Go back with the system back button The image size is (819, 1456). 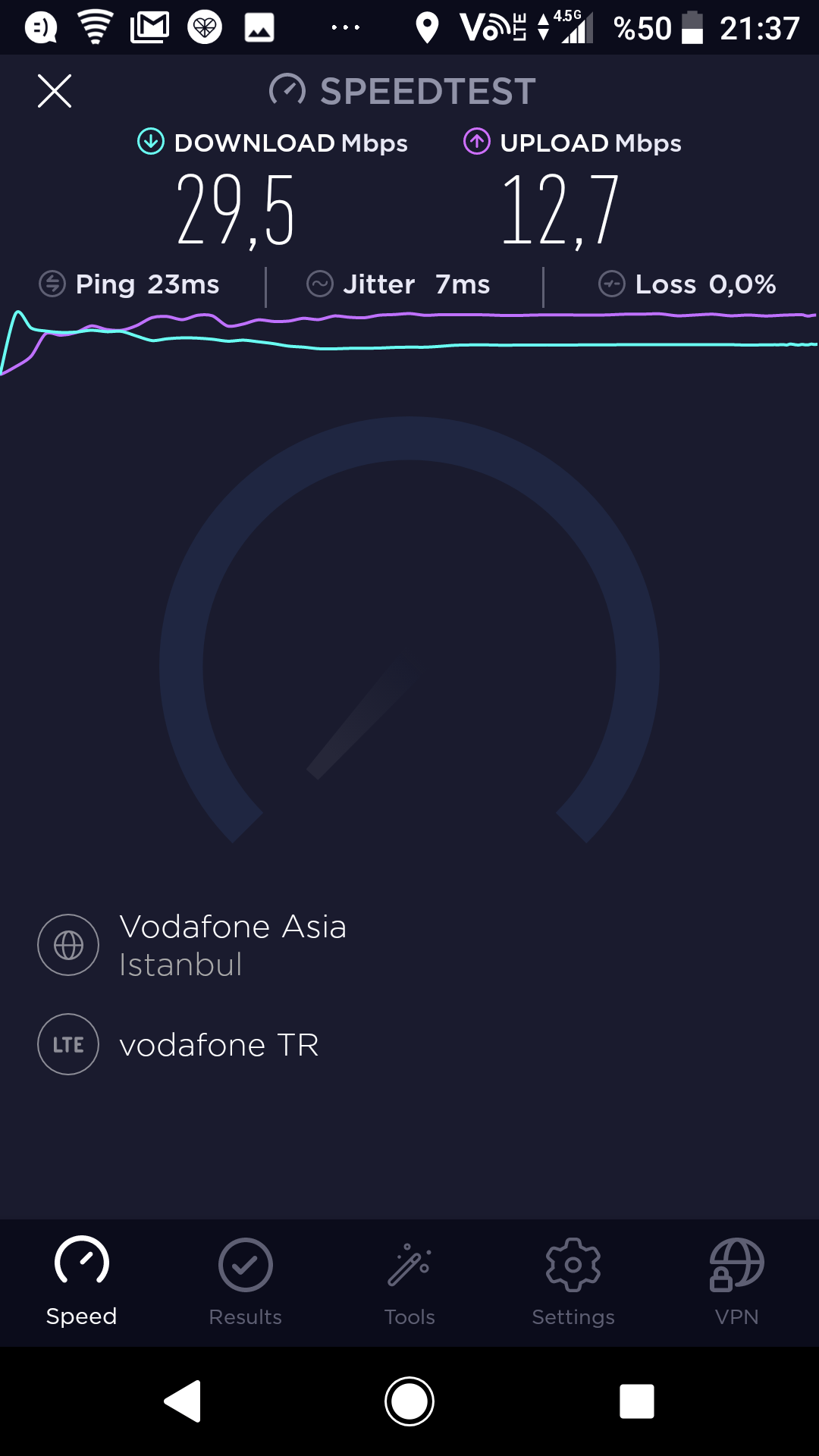click(183, 1401)
